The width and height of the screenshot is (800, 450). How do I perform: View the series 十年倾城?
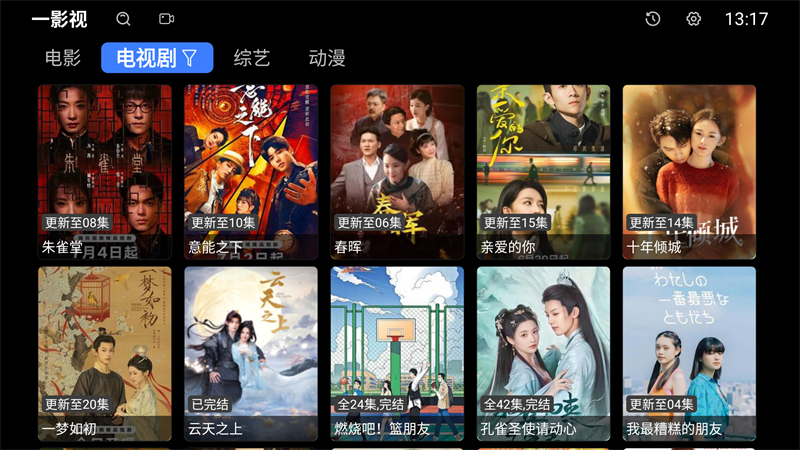689,172
